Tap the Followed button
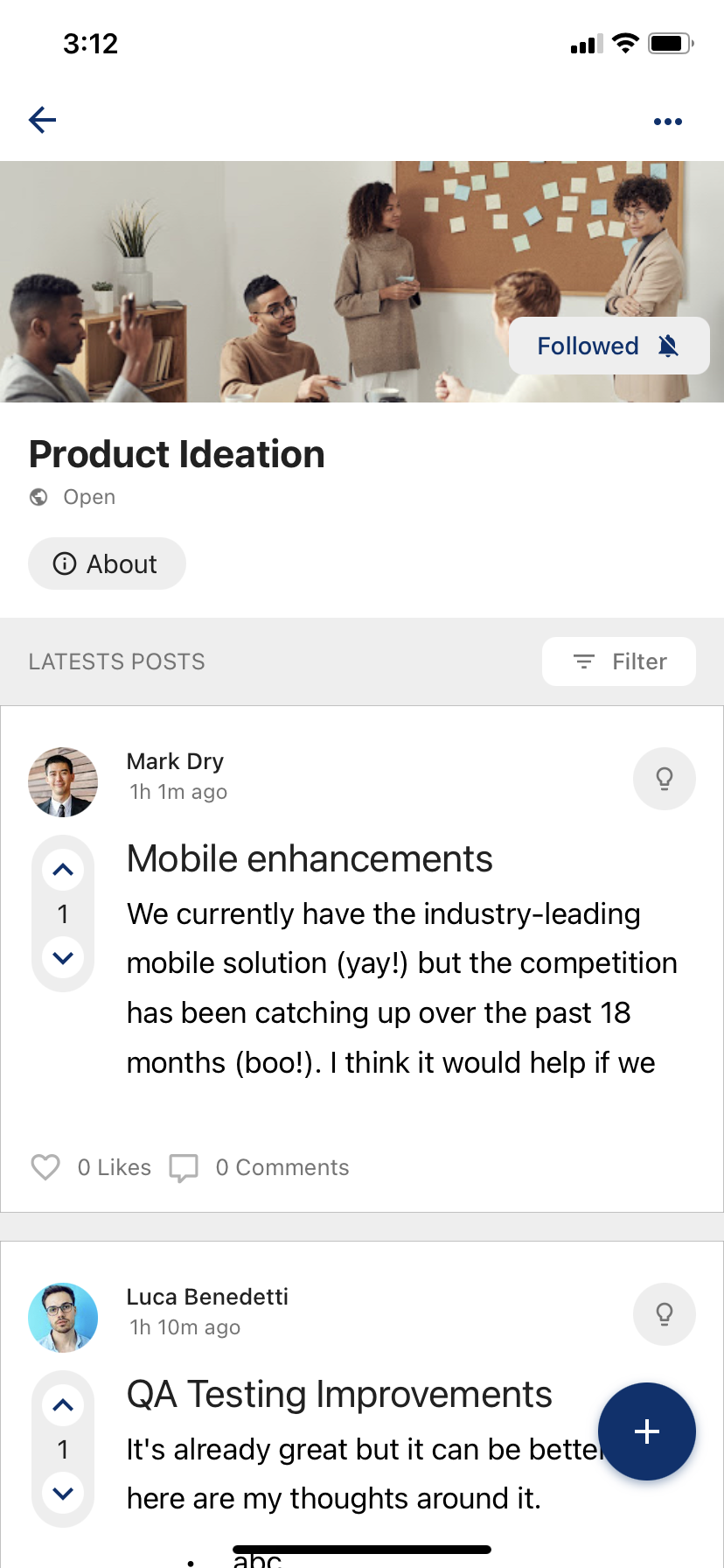Viewport: 724px width, 1568px height. tap(609, 346)
